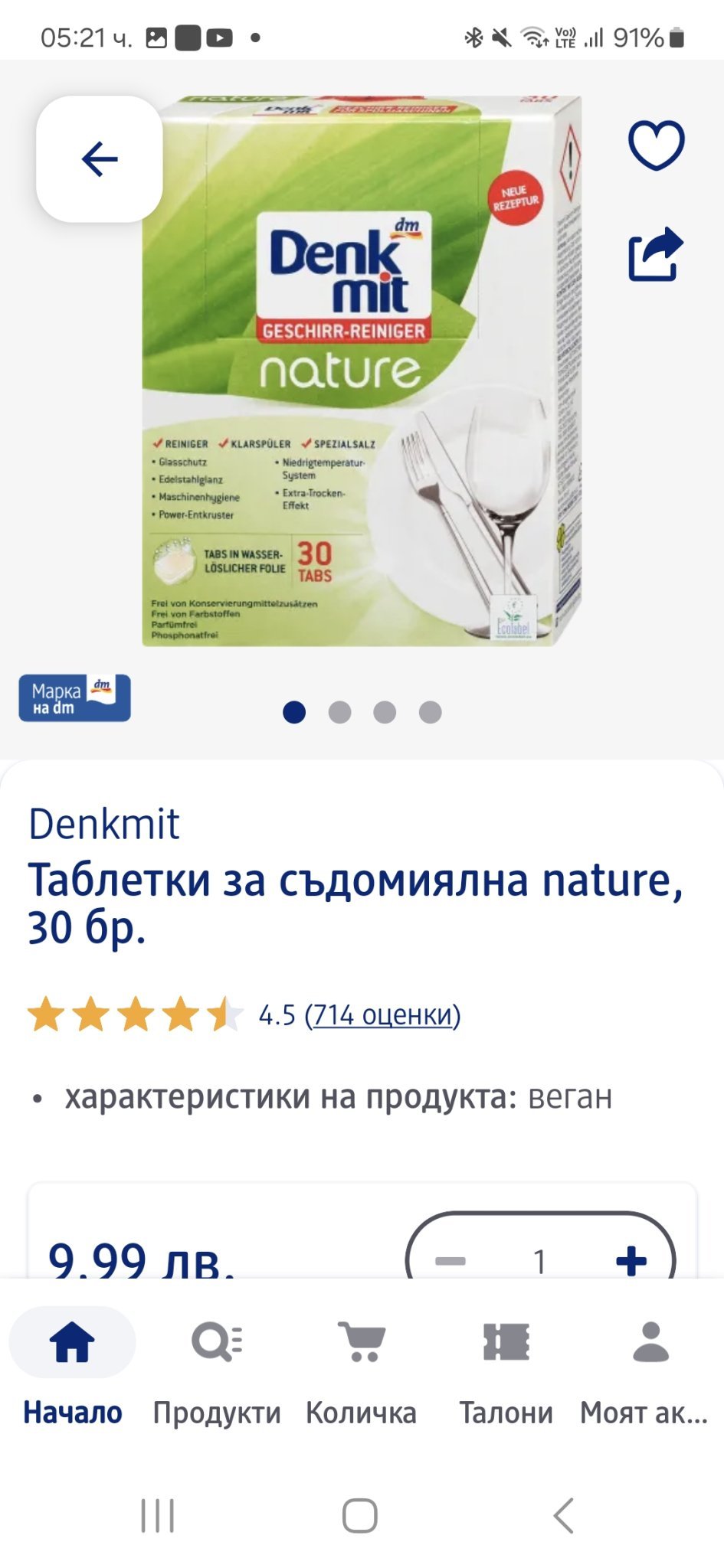The image size is (724, 1568).
Task: Select the last image indicator dot
Action: click(x=430, y=712)
